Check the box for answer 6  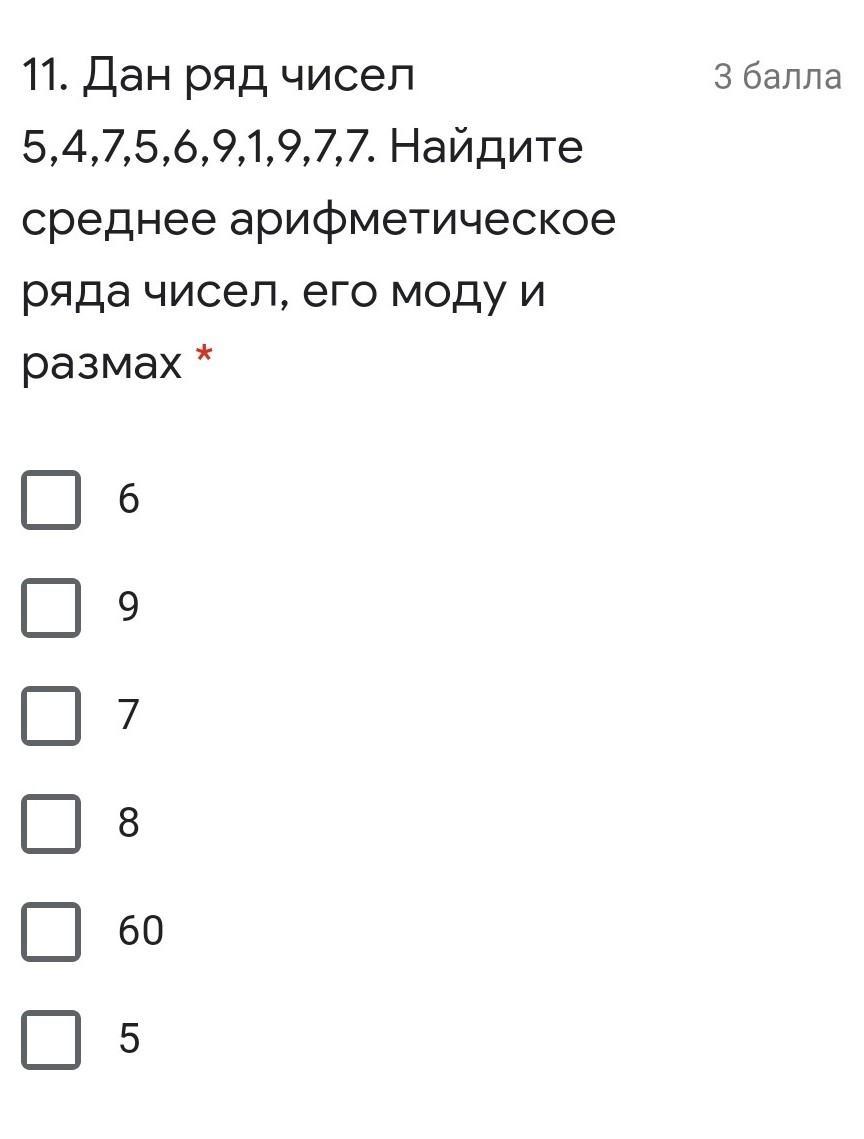pyautogui.click(x=51, y=500)
